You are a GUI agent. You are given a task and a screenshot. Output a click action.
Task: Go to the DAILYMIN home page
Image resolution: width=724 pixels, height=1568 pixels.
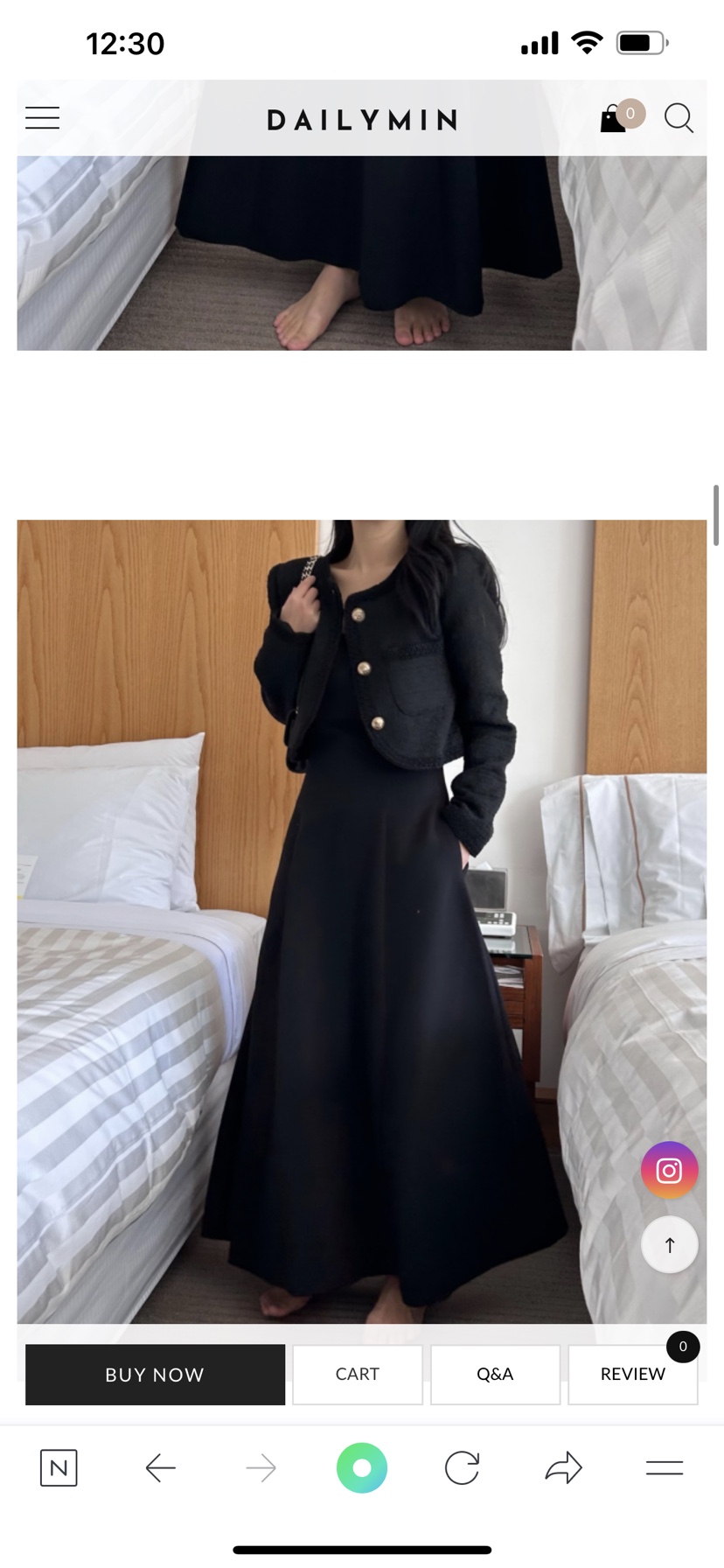coord(362,120)
